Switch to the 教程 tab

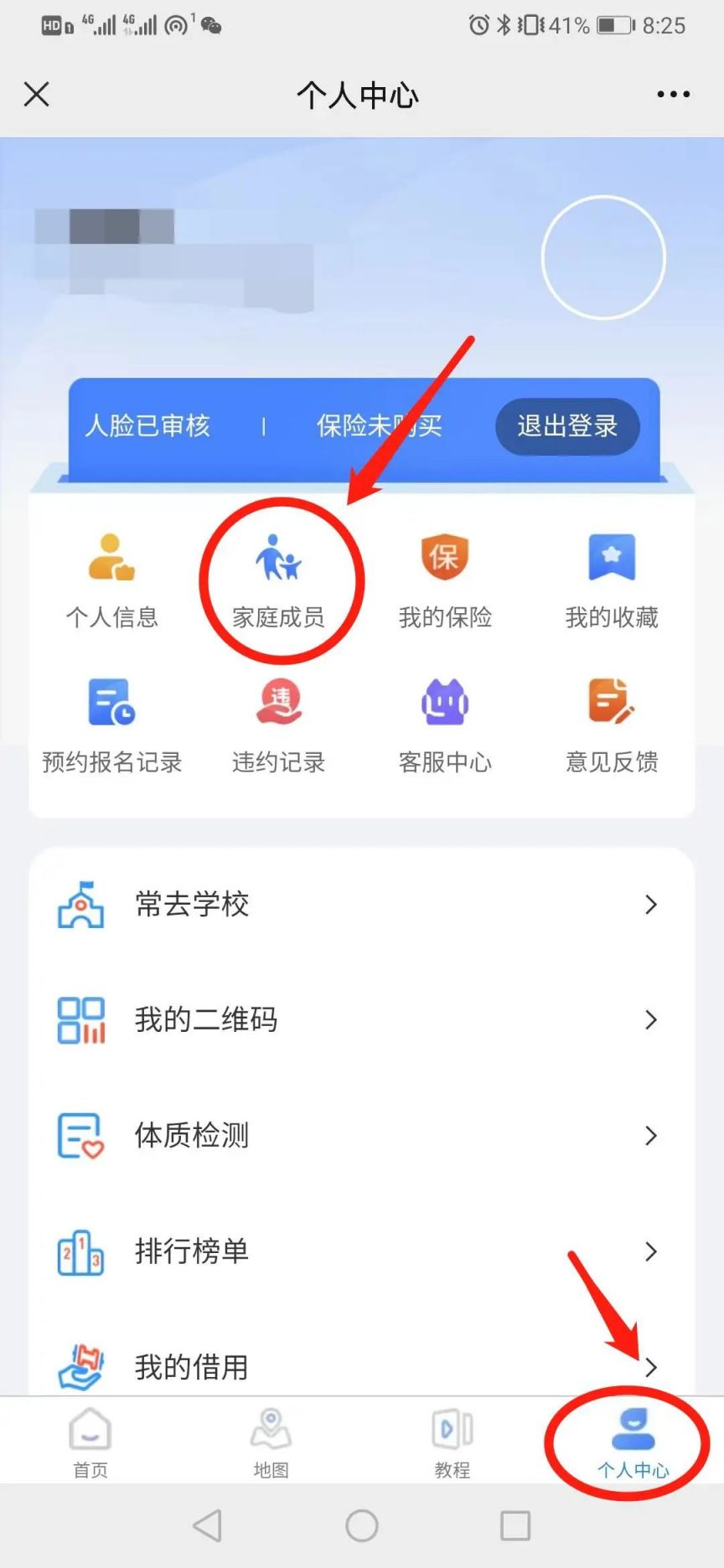pos(452,1442)
